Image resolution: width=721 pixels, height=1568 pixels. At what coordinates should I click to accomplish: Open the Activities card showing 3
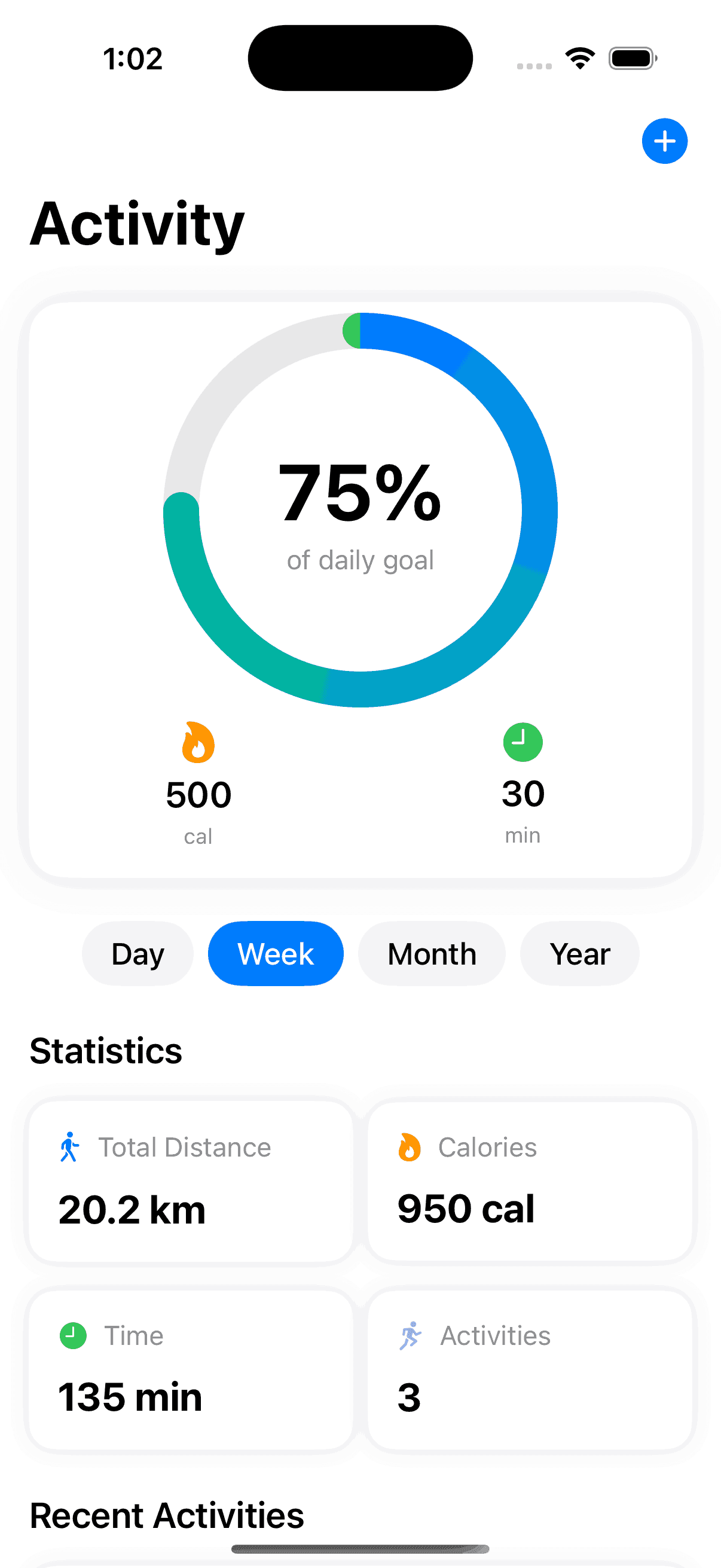tap(530, 1369)
